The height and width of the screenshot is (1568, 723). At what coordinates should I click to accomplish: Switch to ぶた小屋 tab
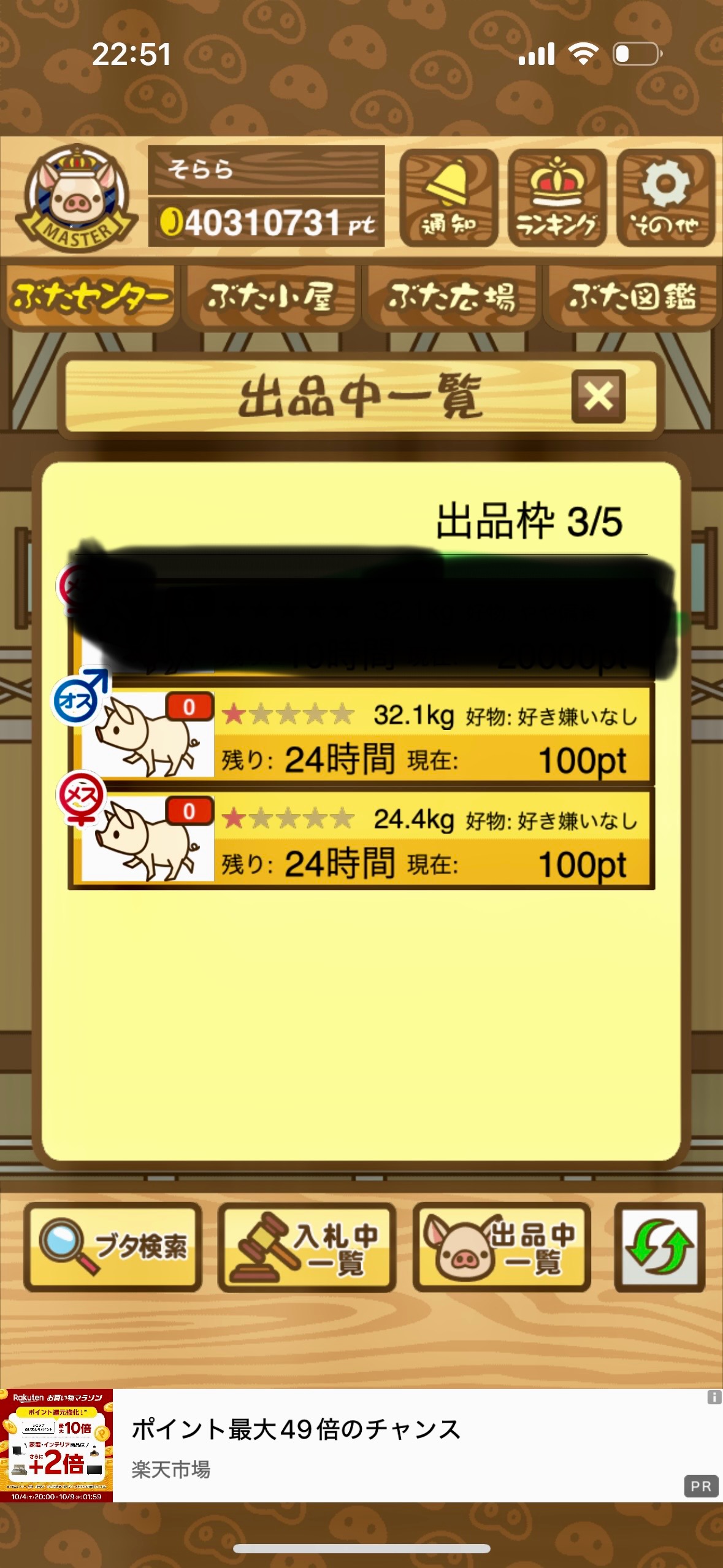click(x=270, y=298)
